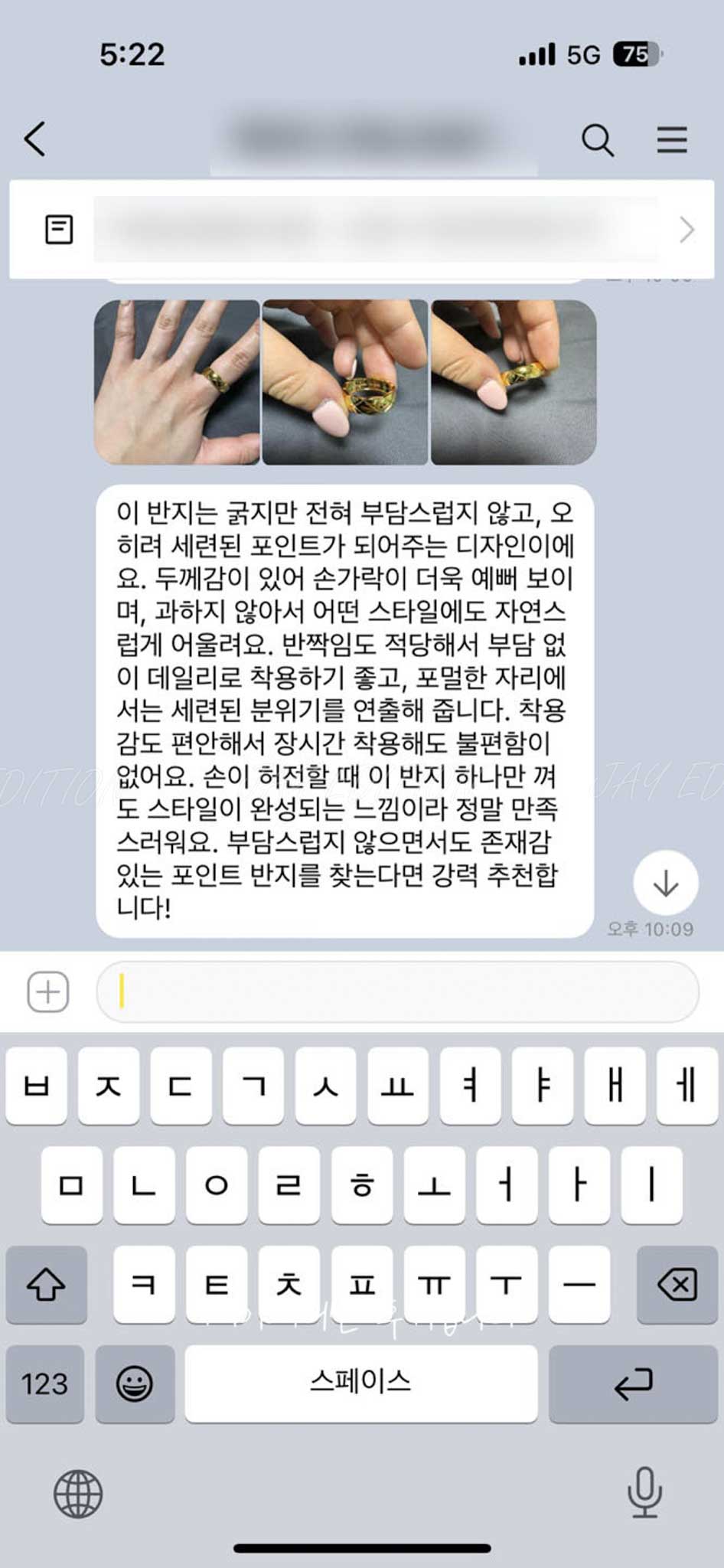Open the emoji keyboard

click(x=135, y=1383)
